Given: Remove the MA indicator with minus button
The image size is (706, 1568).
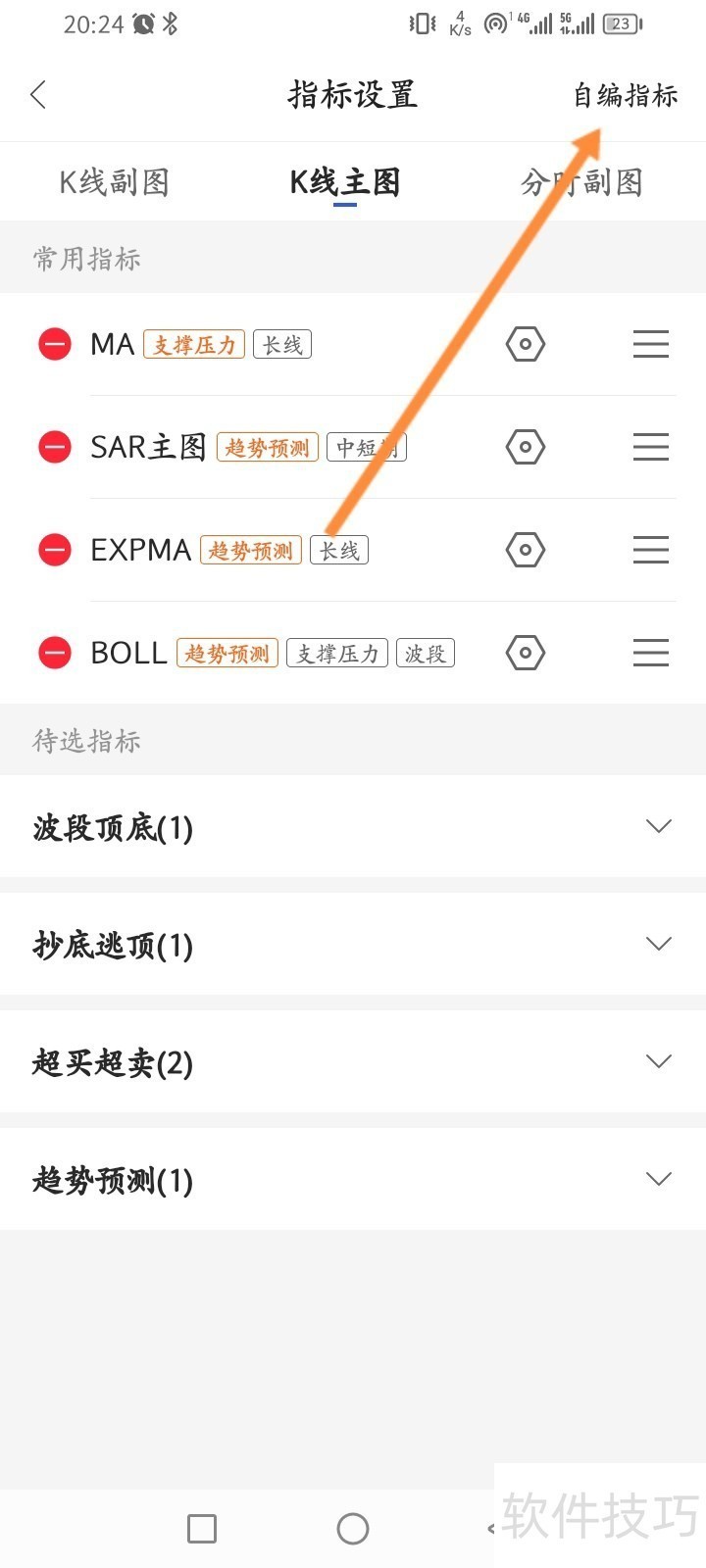Looking at the screenshot, I should (x=54, y=343).
